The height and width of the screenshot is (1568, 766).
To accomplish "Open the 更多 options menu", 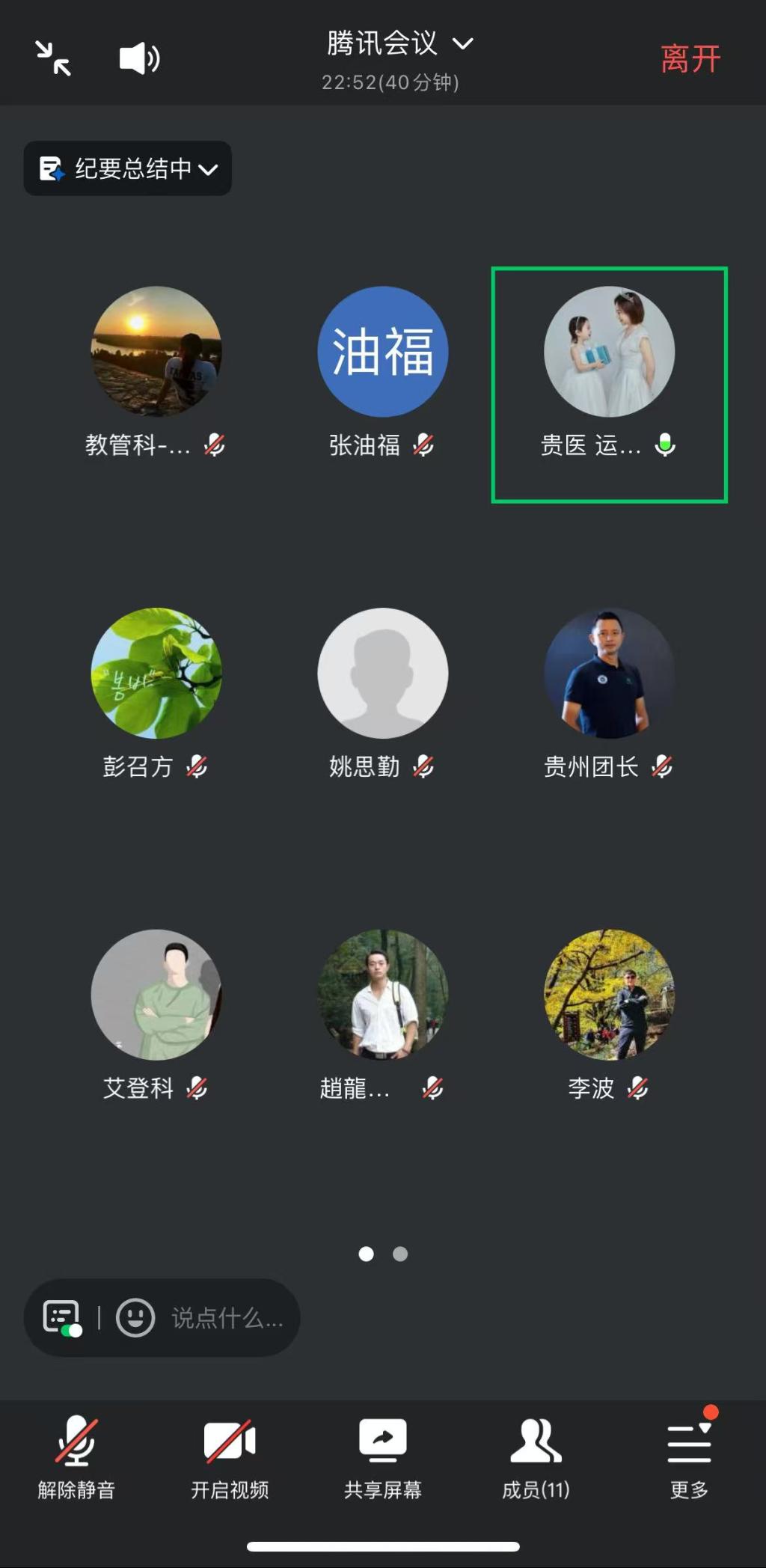I will (x=689, y=1457).
